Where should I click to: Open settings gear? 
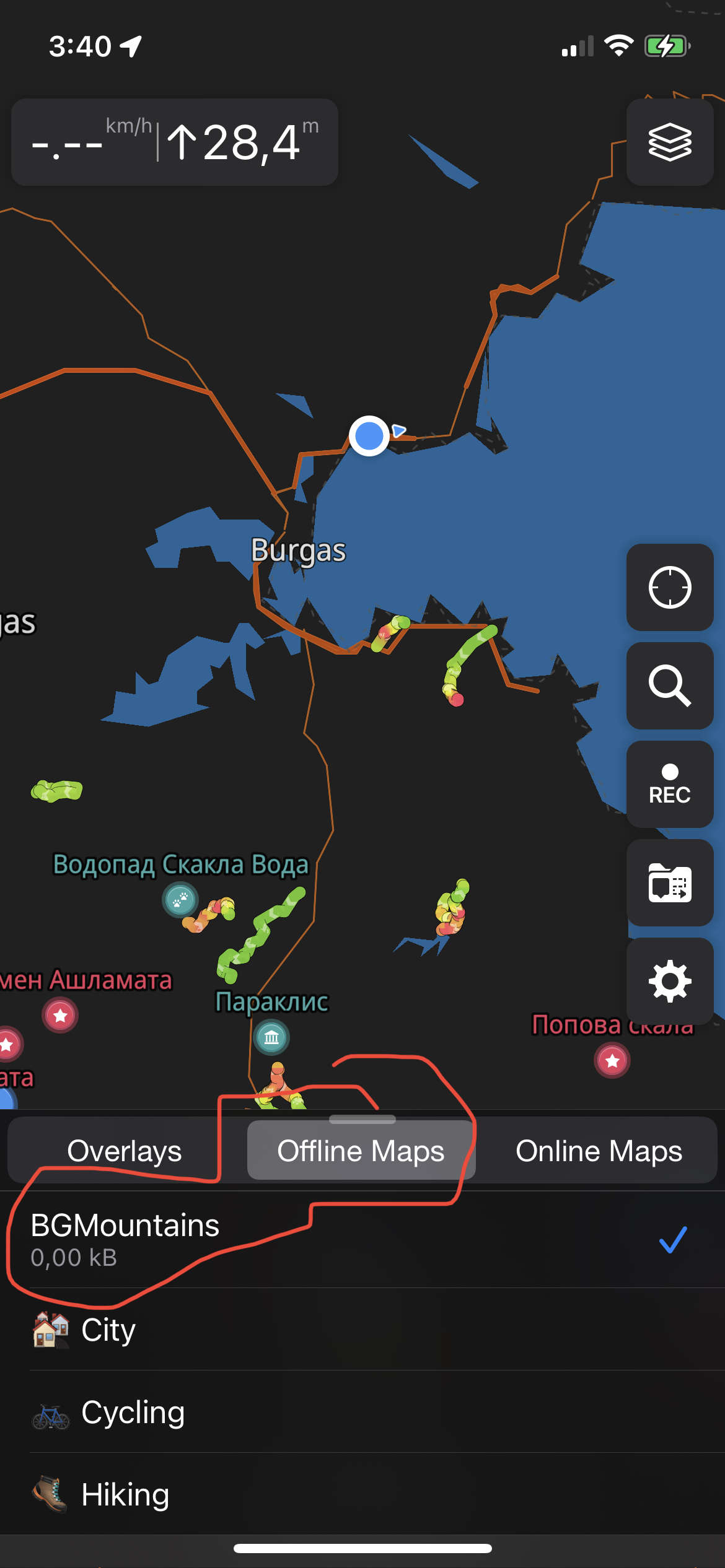click(x=670, y=981)
